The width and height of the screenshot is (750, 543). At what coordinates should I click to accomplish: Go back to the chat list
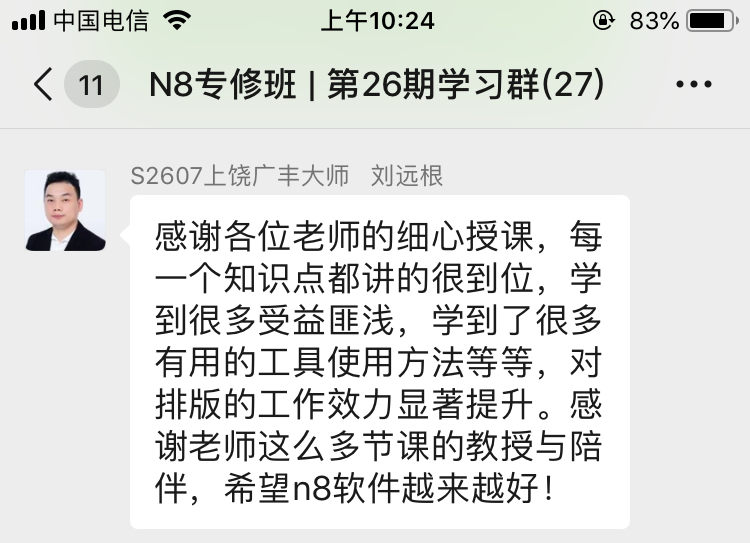coord(43,85)
